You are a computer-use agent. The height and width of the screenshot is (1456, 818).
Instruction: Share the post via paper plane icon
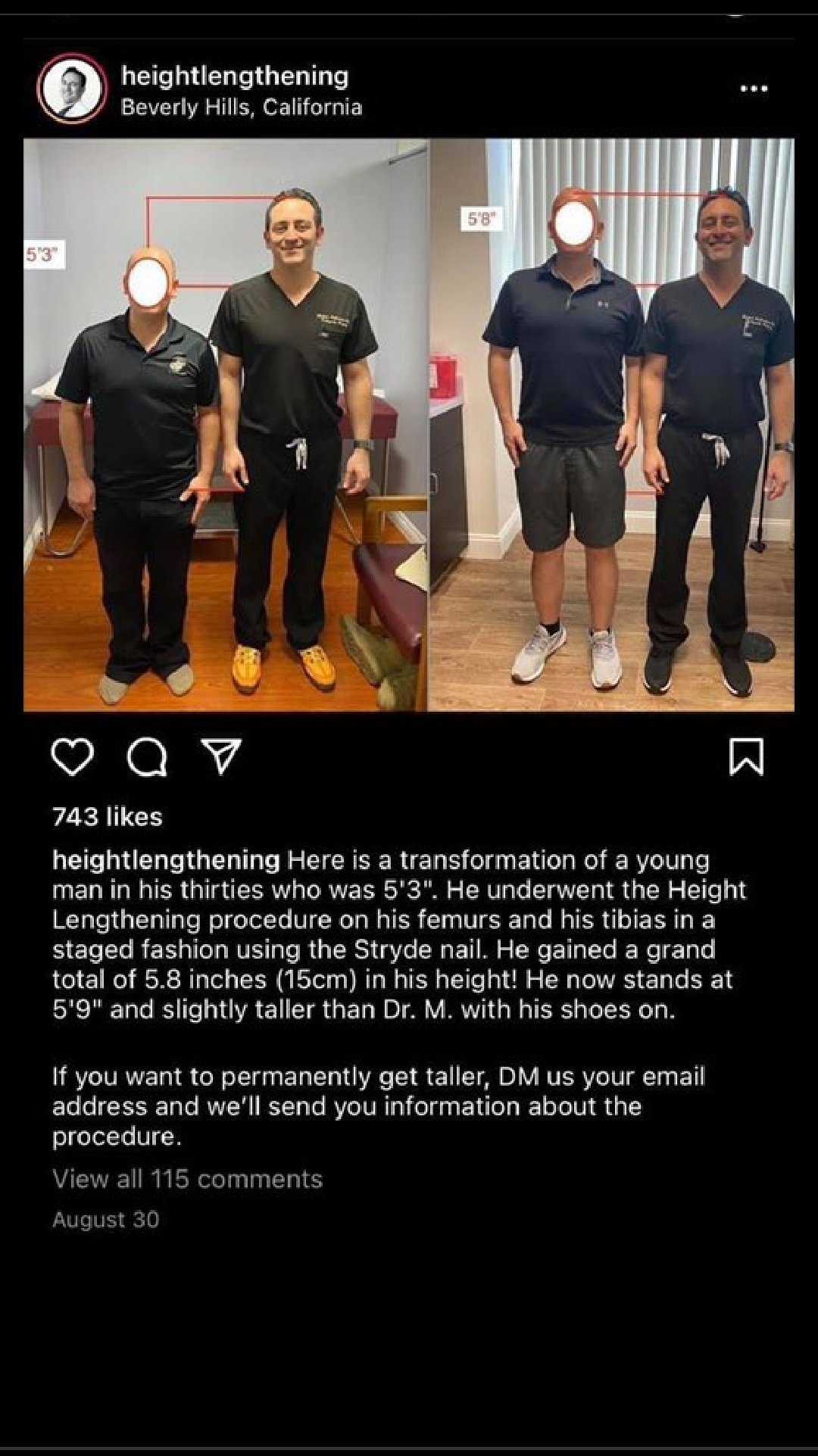click(220, 756)
